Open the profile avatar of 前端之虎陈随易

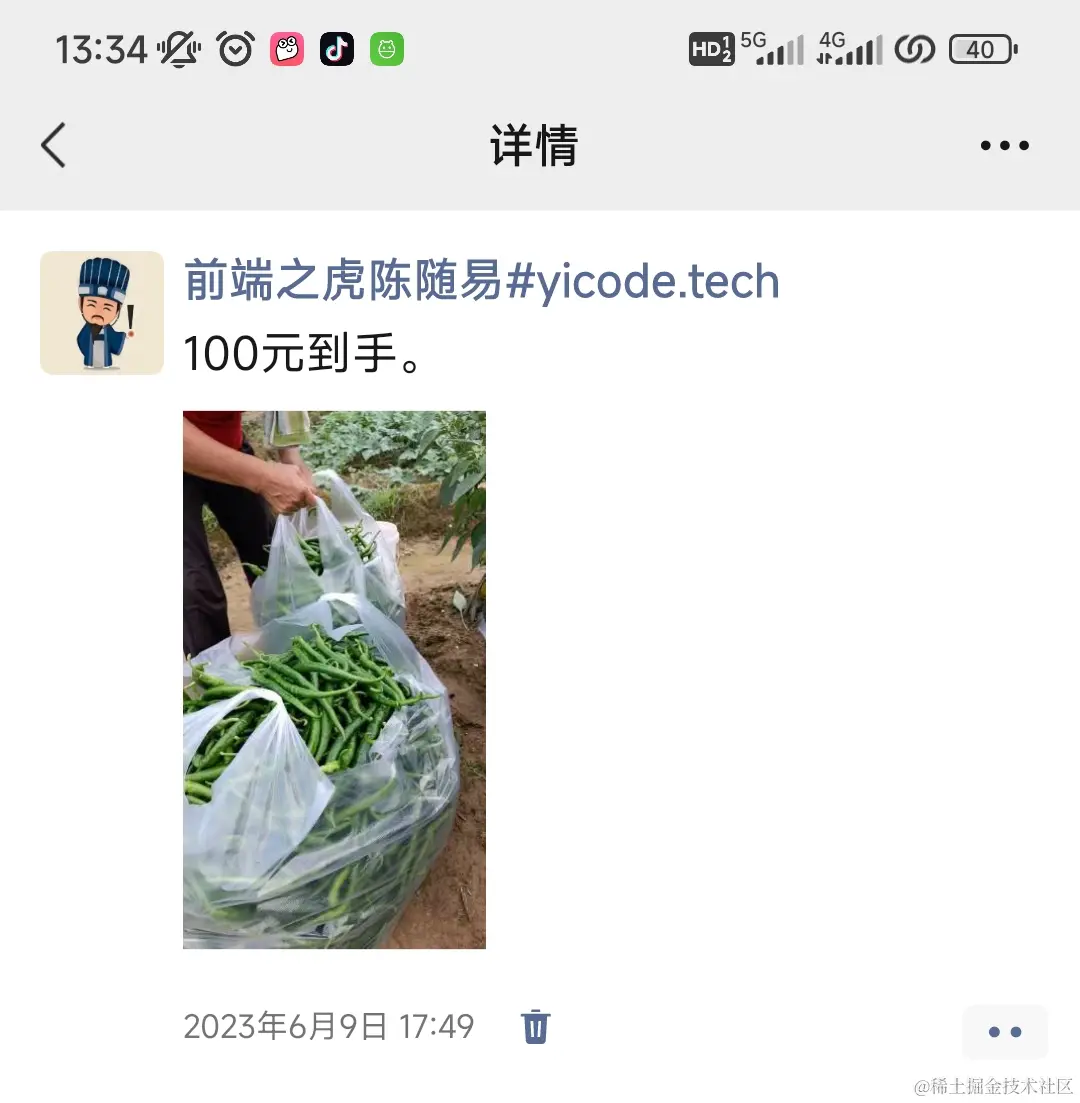(102, 313)
